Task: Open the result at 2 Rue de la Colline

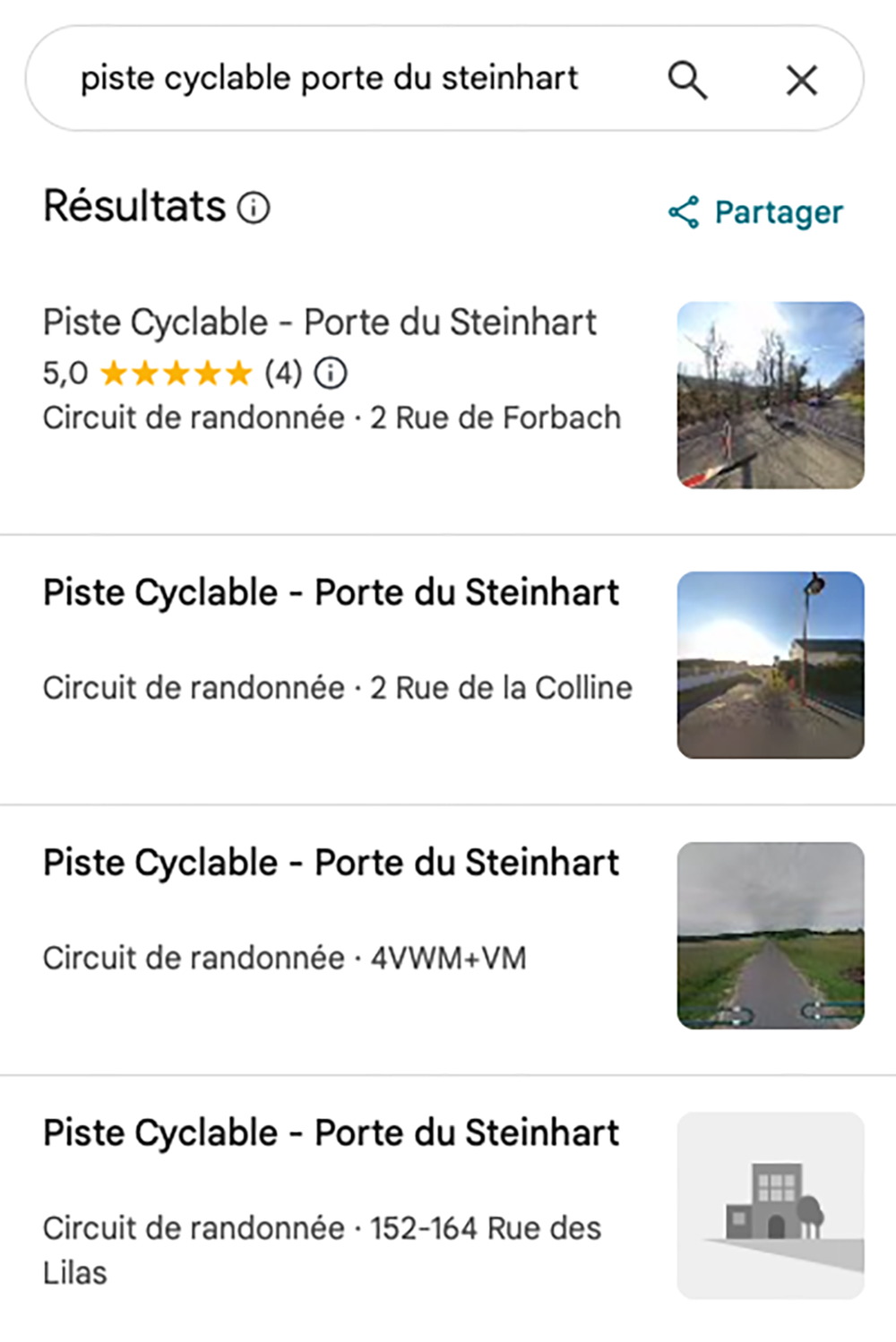Action: pos(331,593)
